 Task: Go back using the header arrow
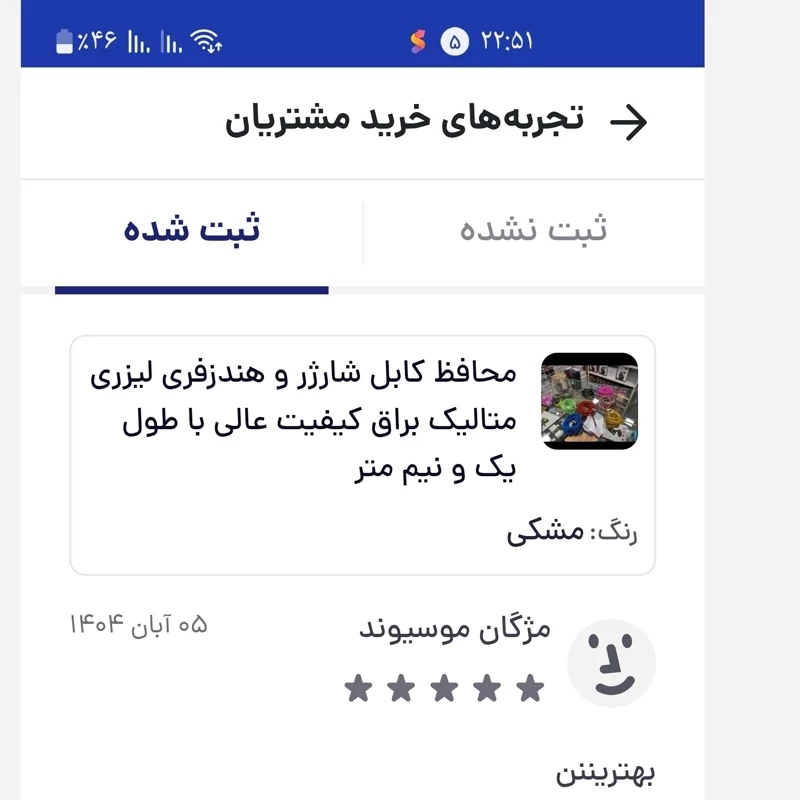629,122
